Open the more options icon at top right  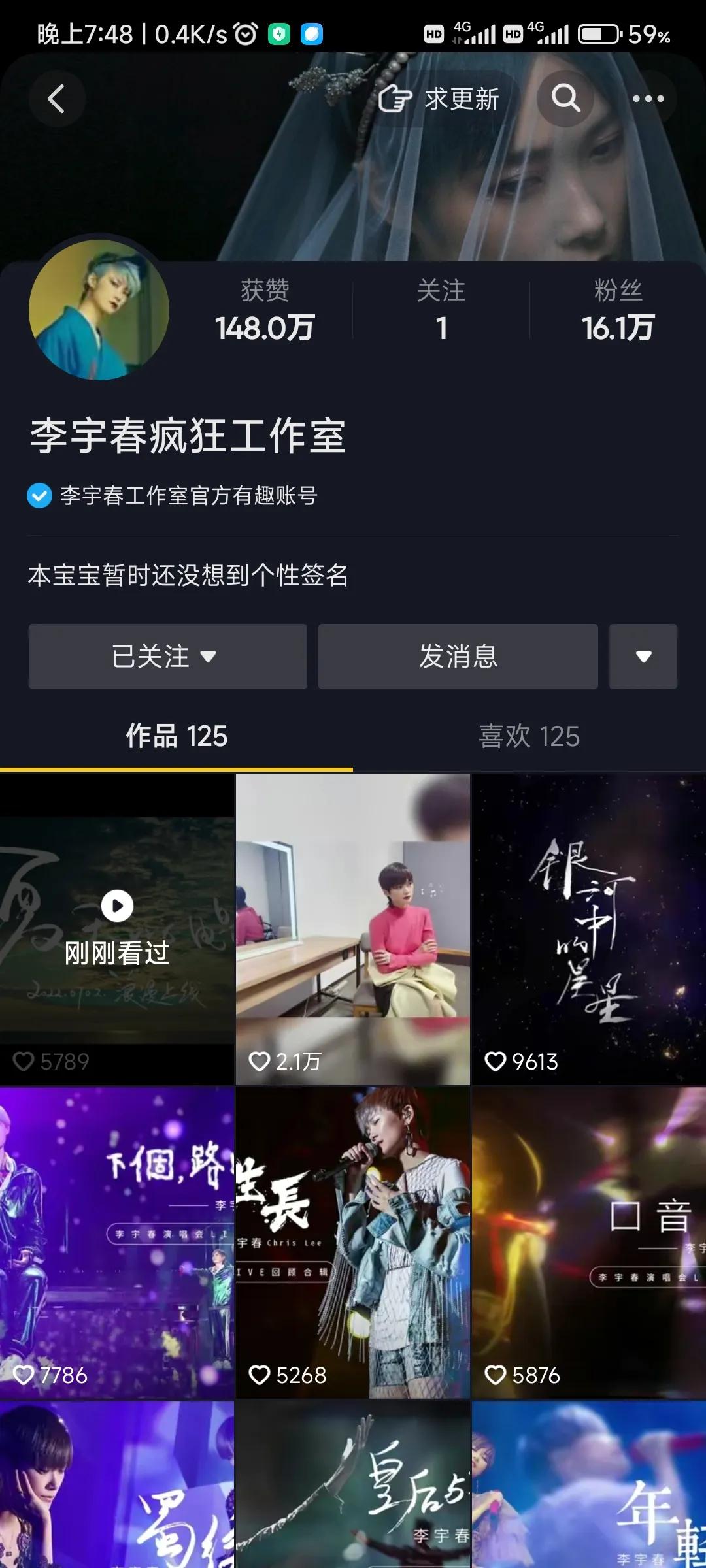point(649,99)
